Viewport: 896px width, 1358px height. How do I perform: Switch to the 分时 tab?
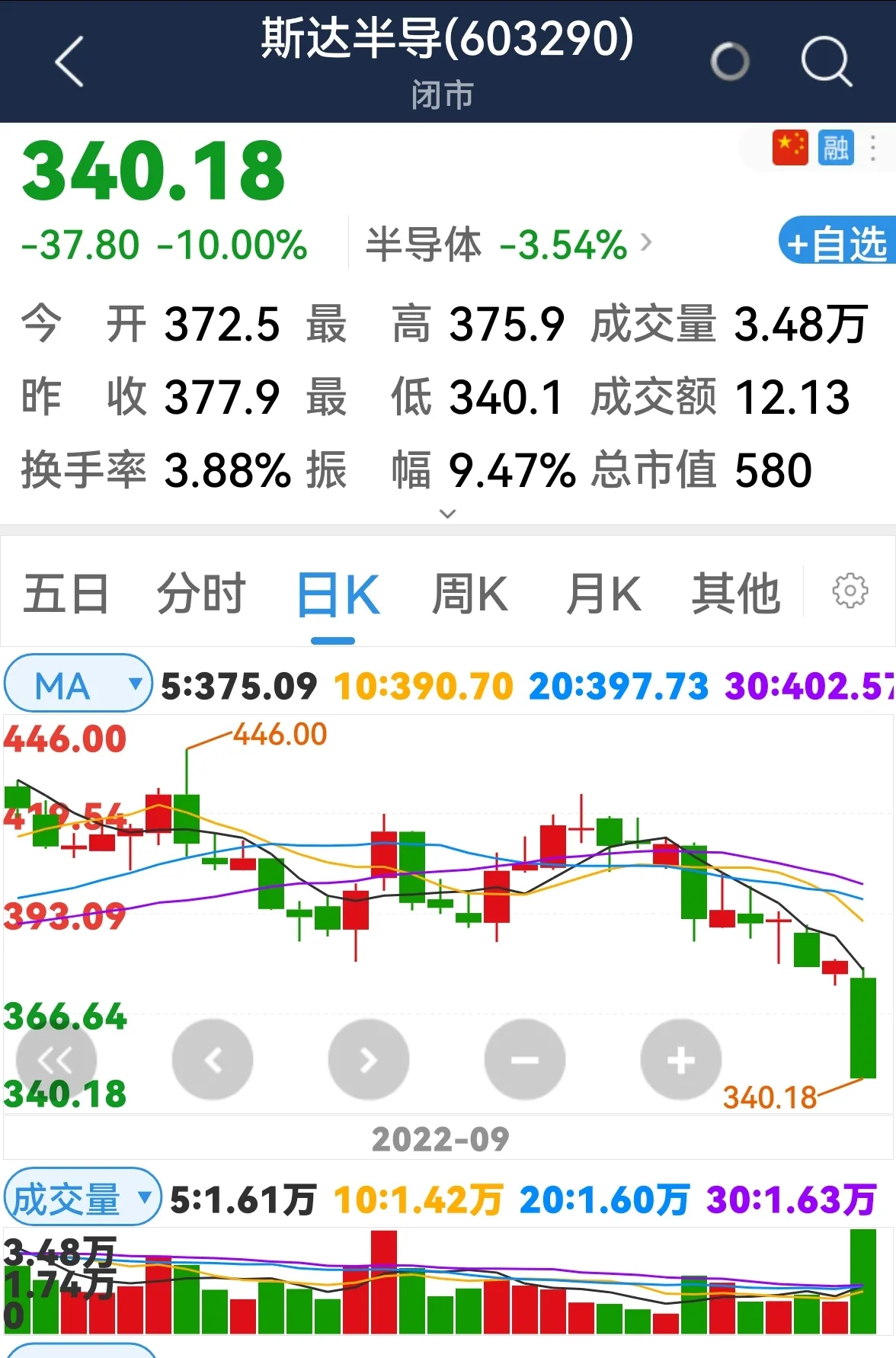click(200, 594)
